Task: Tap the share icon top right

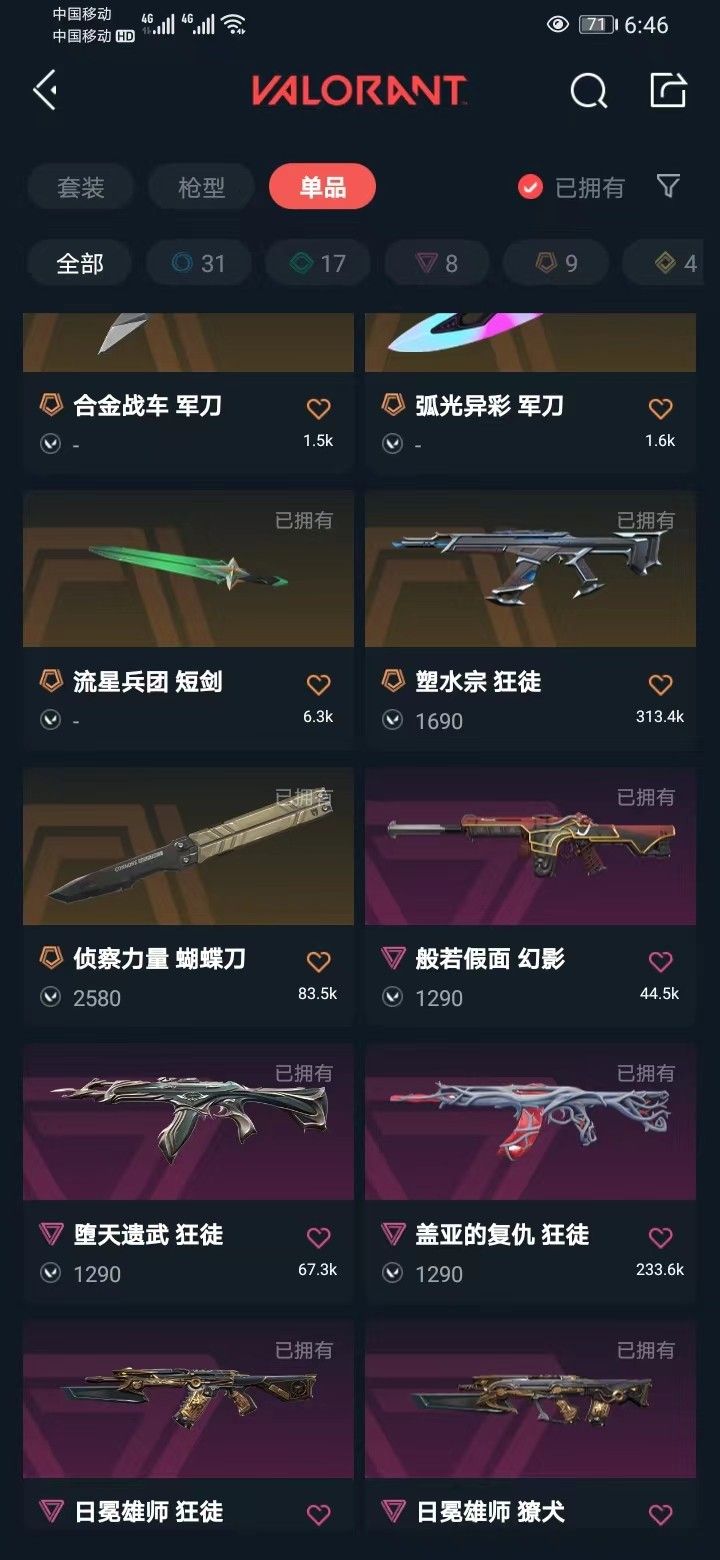Action: pos(668,90)
